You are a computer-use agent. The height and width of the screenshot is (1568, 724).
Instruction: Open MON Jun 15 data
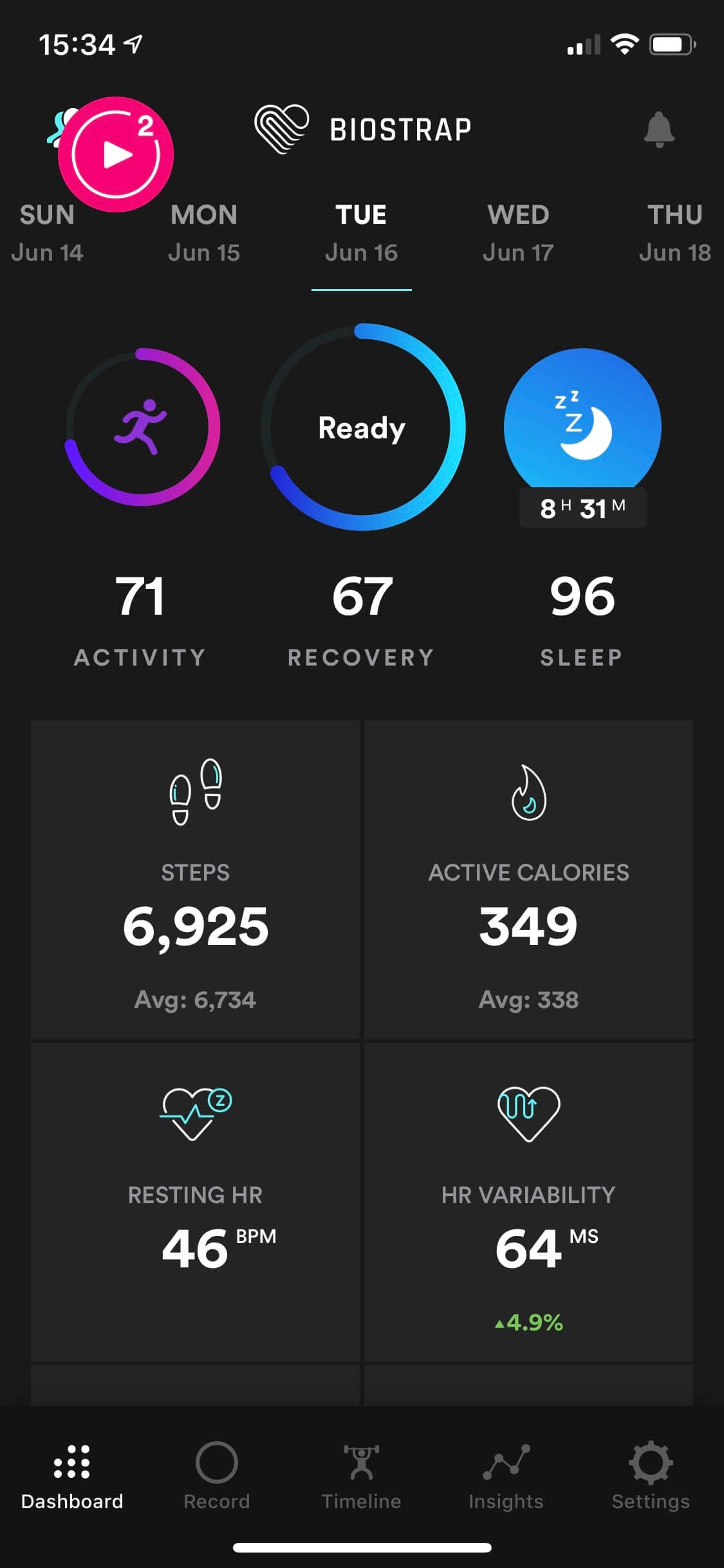pos(205,232)
